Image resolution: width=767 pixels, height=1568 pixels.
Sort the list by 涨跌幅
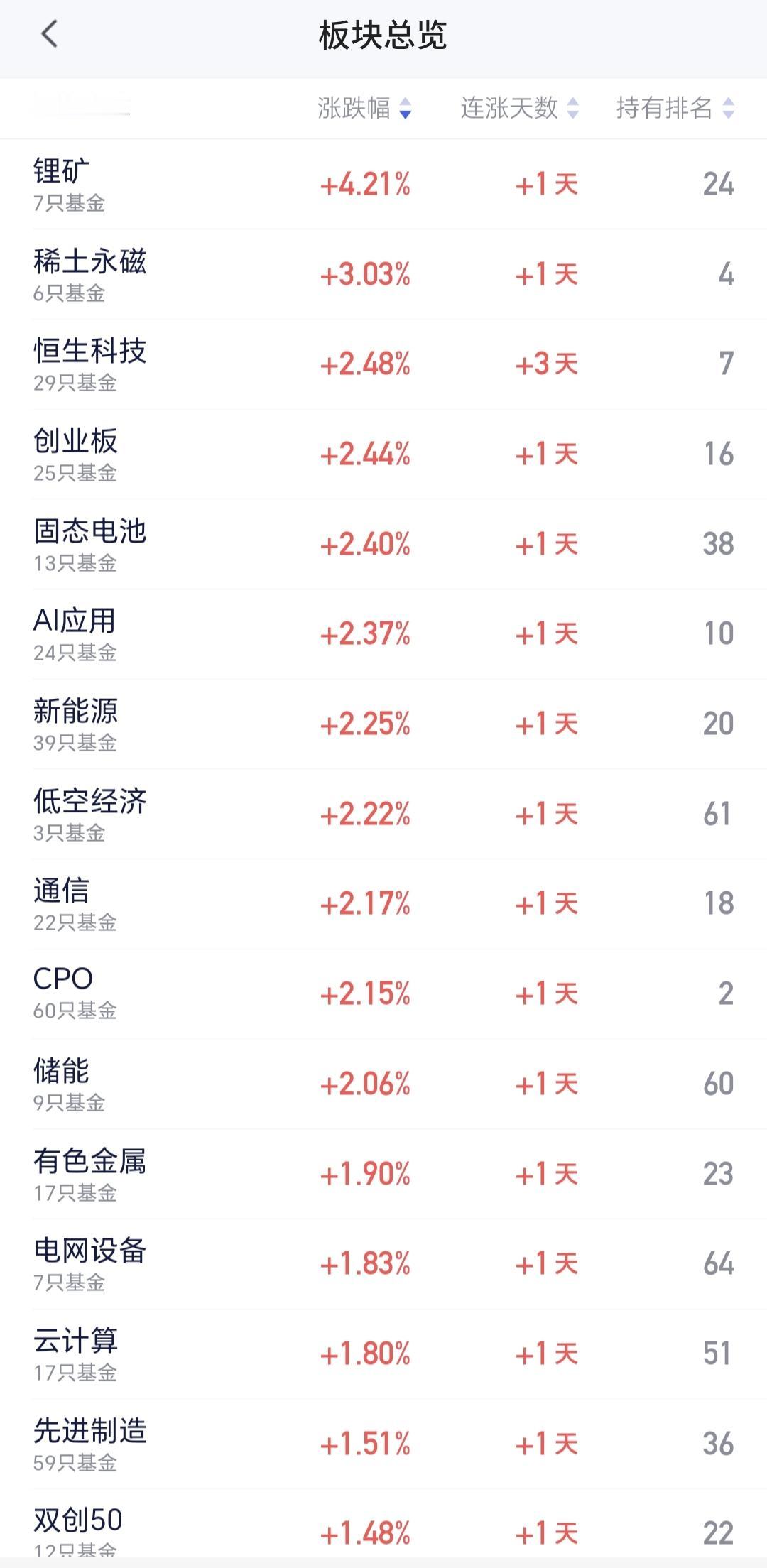[364, 108]
